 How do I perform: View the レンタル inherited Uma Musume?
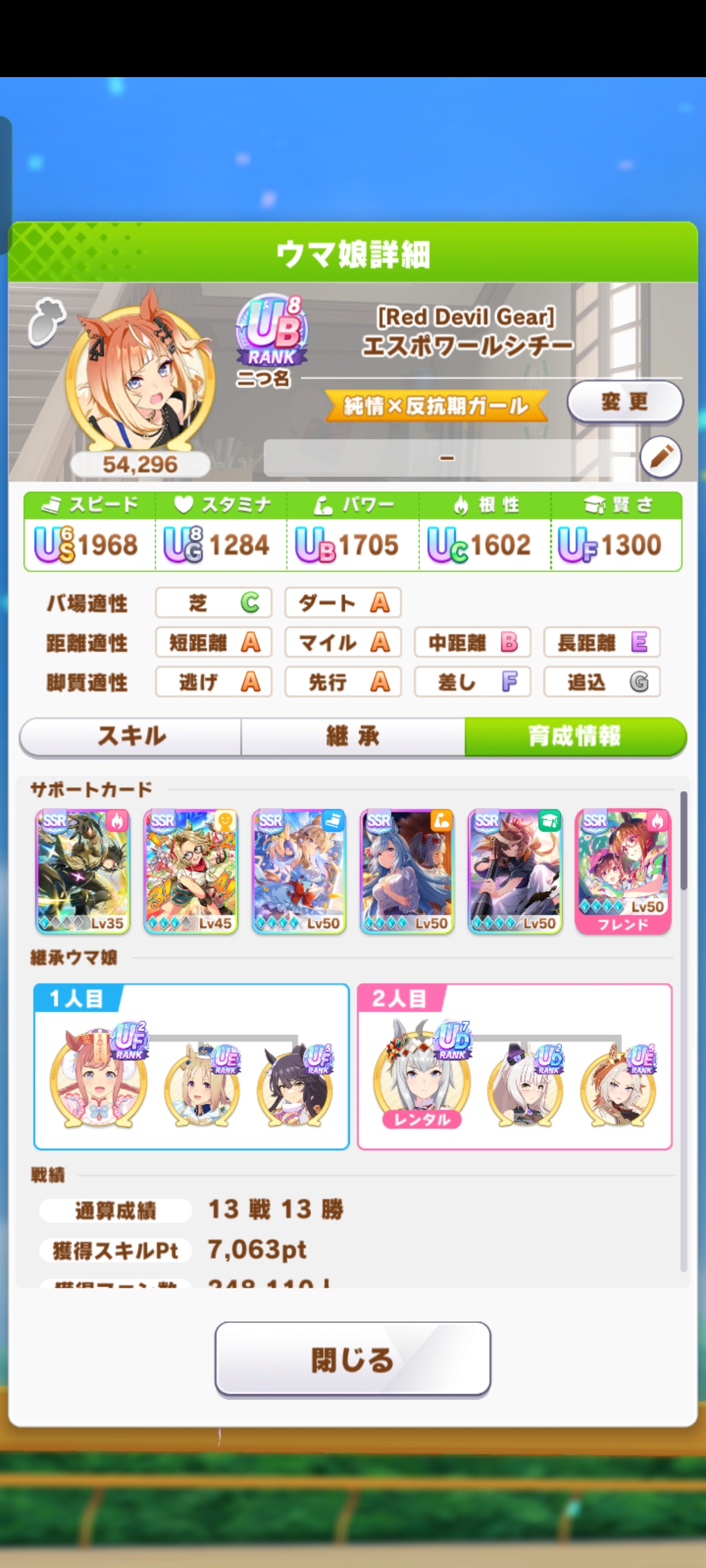[x=422, y=1078]
